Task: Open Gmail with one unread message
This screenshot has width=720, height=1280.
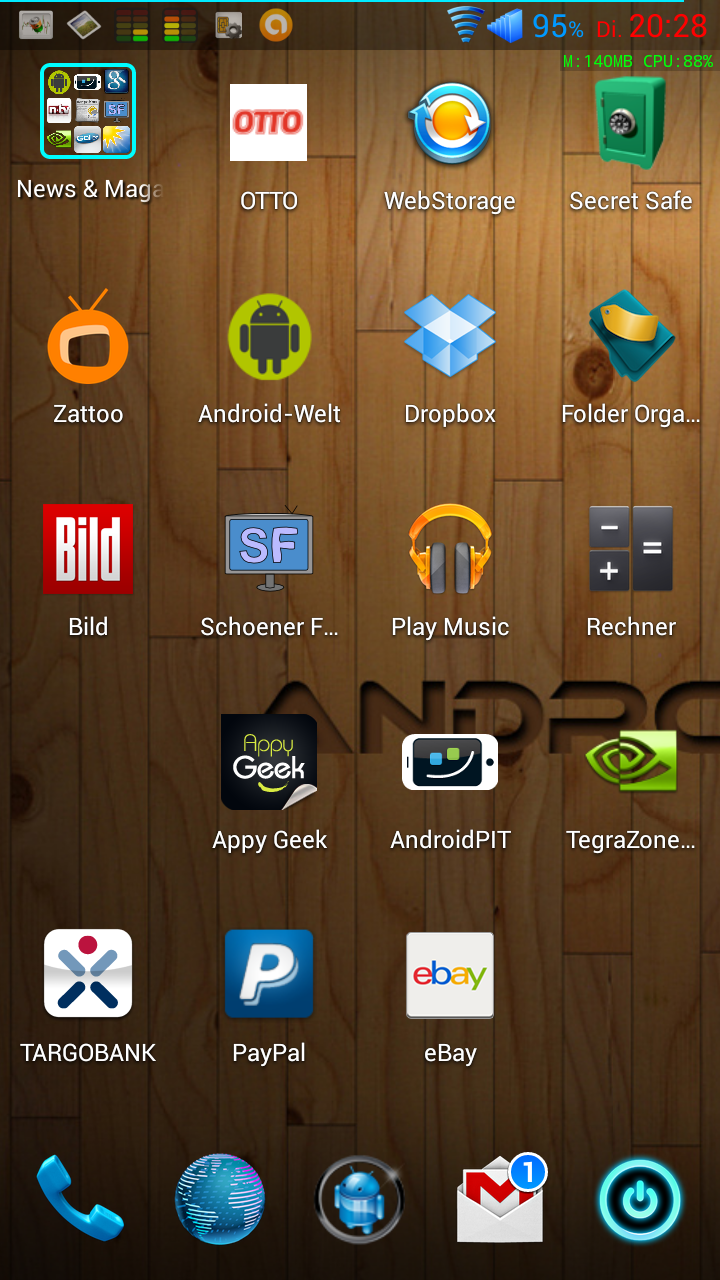Action: tap(501, 1200)
